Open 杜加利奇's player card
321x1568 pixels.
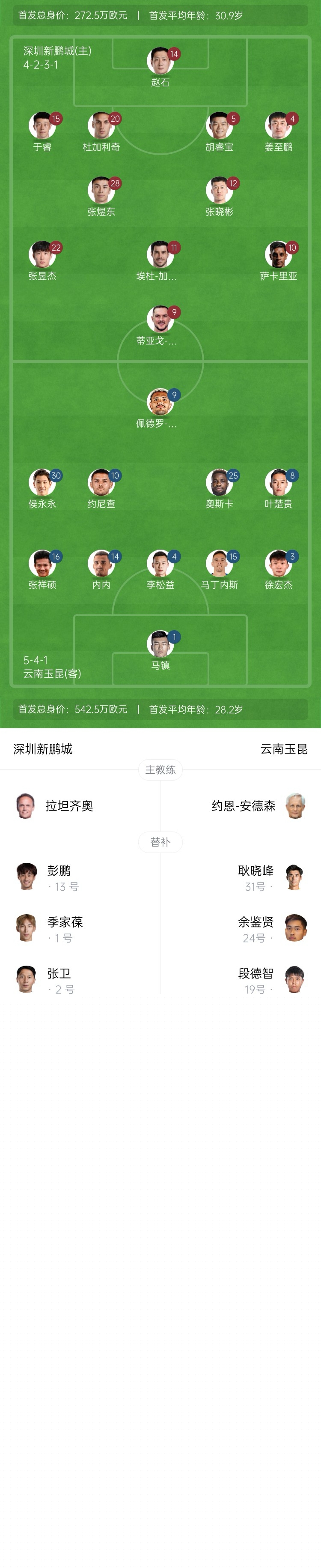click(x=101, y=126)
